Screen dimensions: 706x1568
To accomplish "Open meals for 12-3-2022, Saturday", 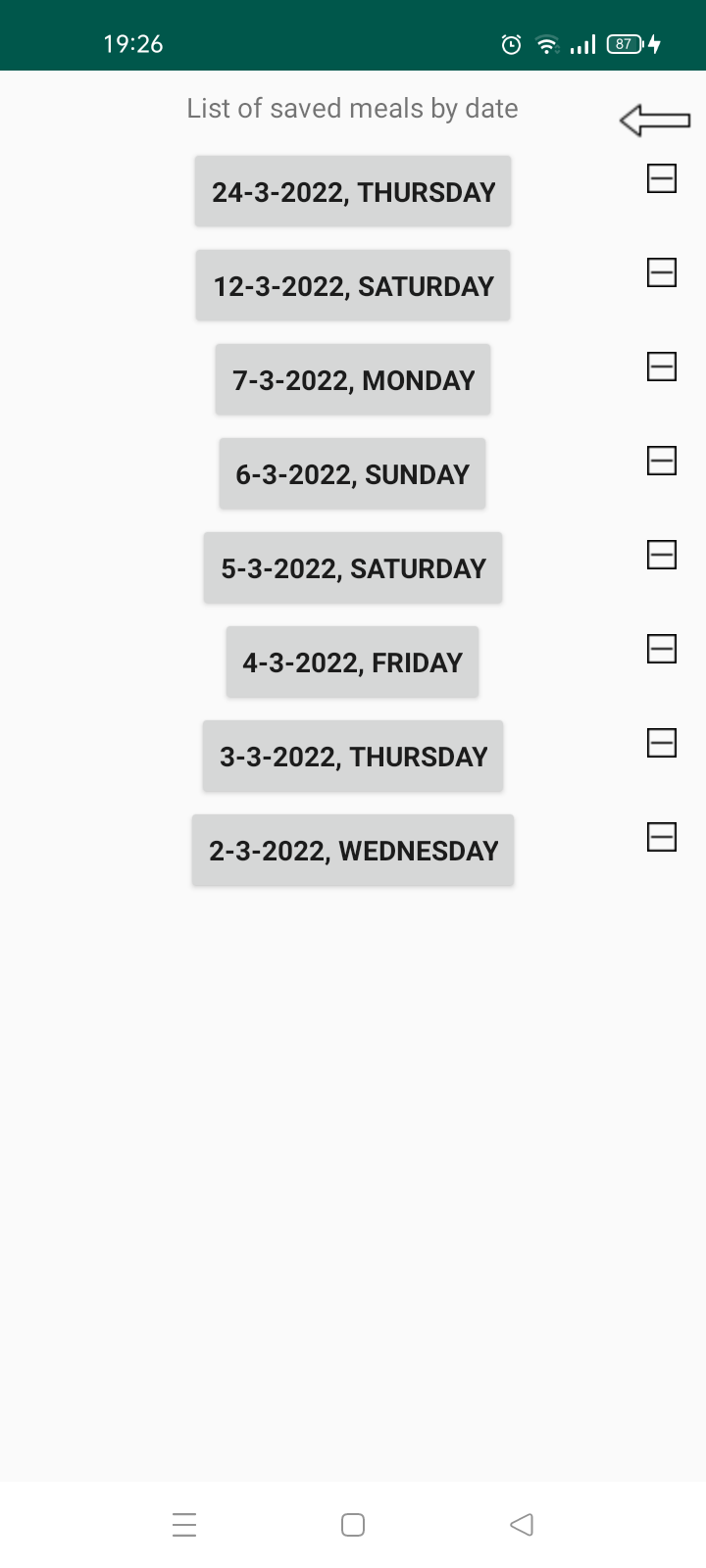I will pyautogui.click(x=353, y=286).
